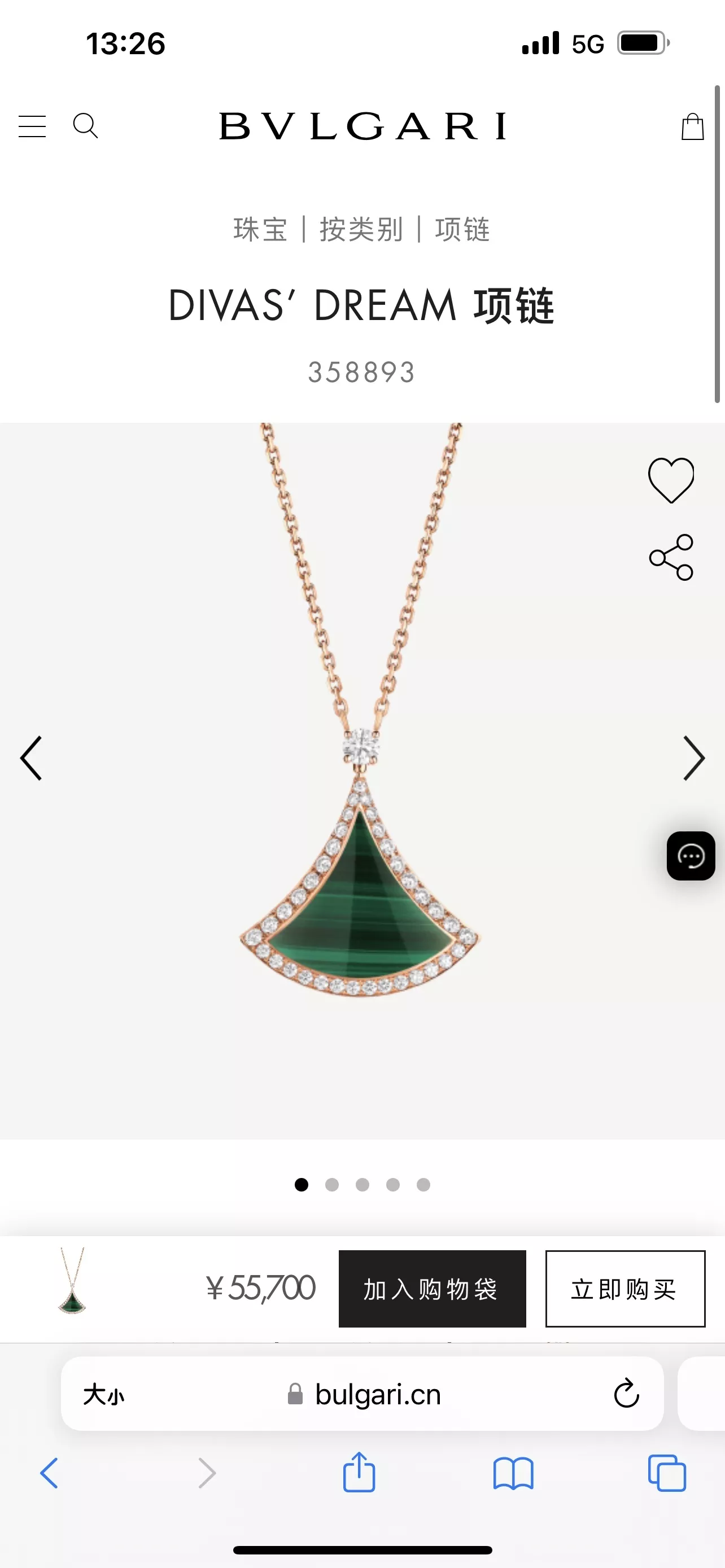Open the shopping bag
Image resolution: width=725 pixels, height=1568 pixels.
[692, 126]
